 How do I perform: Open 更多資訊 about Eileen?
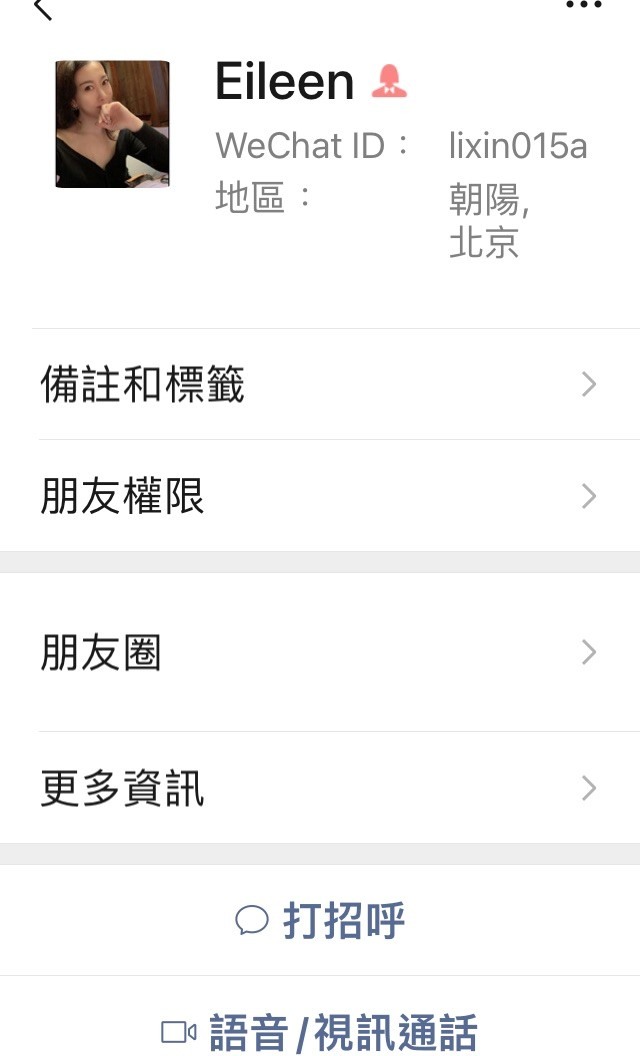click(x=320, y=788)
